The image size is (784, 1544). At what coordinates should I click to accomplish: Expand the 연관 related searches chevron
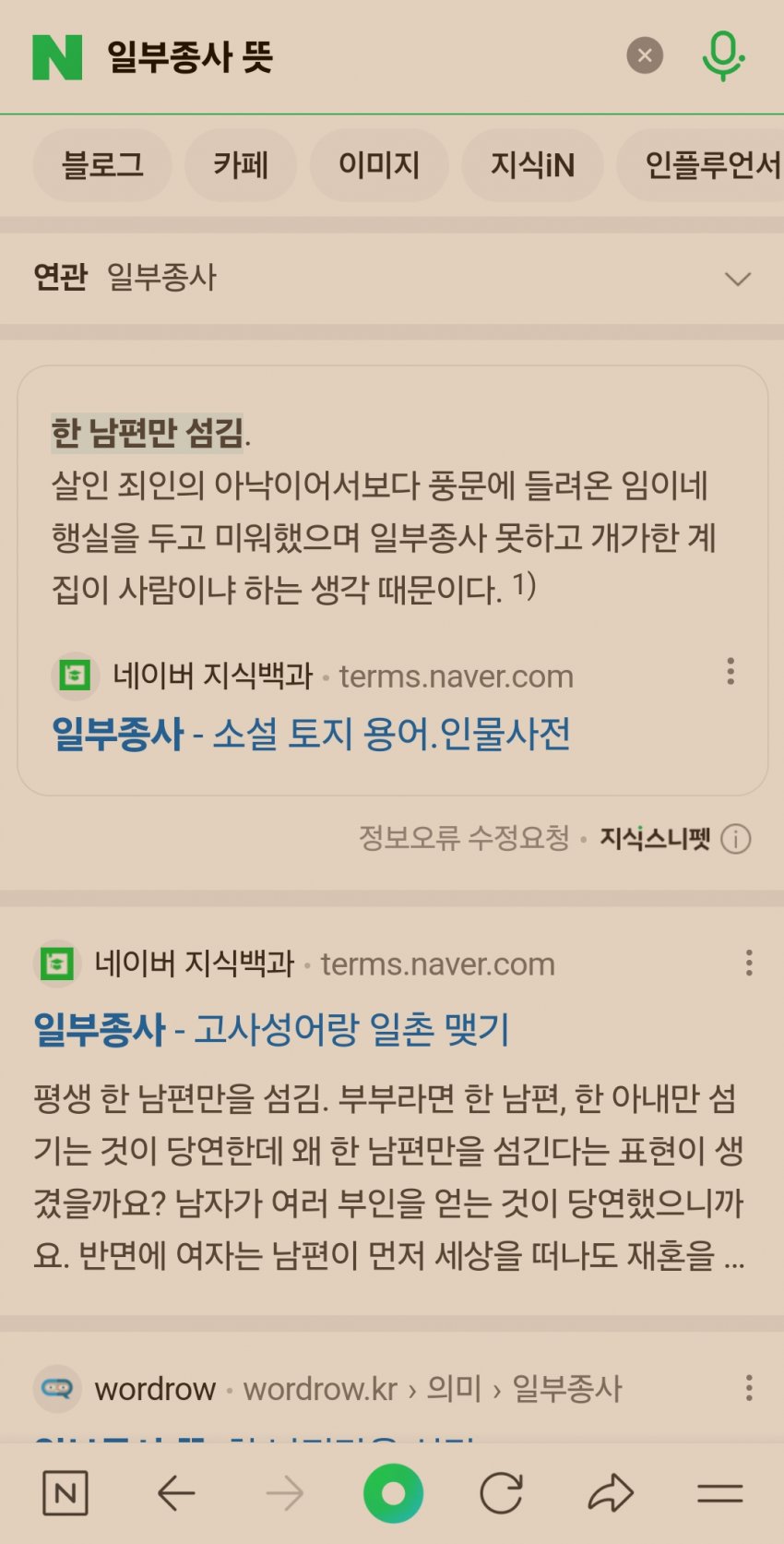[x=737, y=279]
